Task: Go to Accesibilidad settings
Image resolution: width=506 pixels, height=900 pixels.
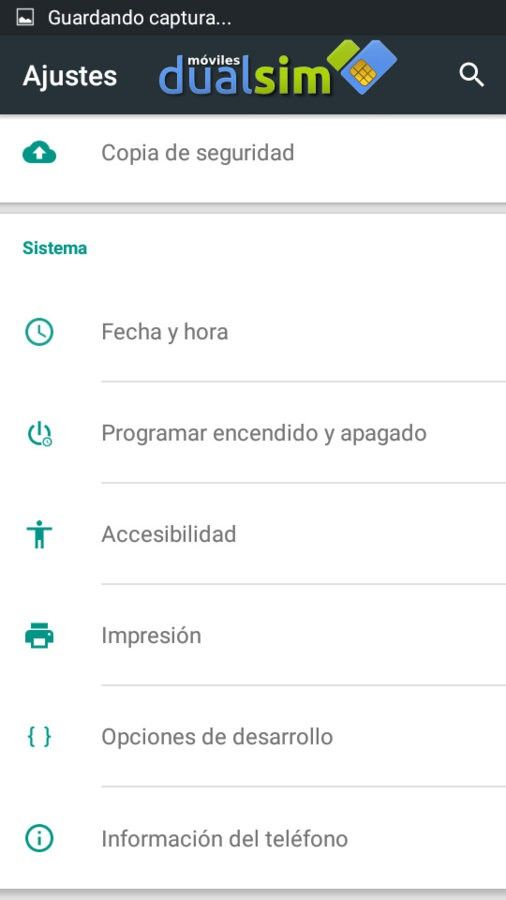Action: coord(253,534)
